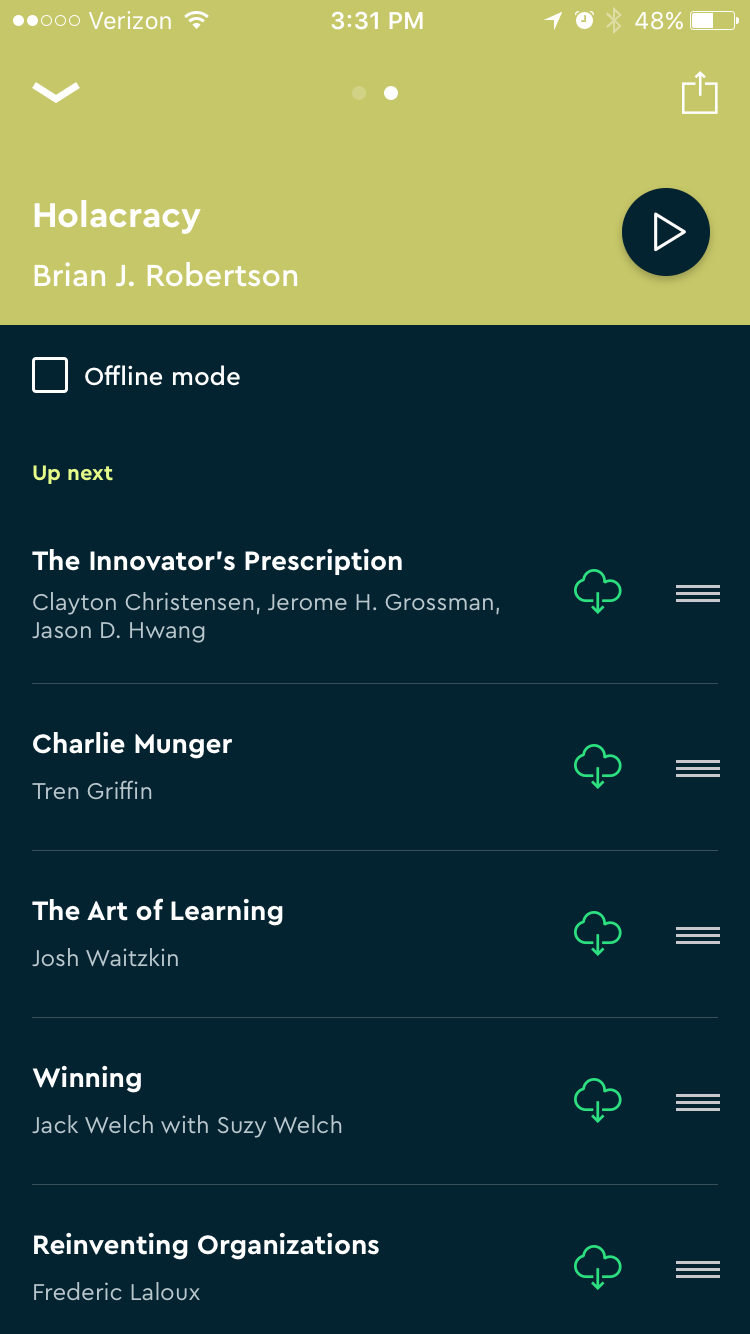Open Reinventing Organizations by Frederic Laloux
750x1334 pixels.
coord(206,1246)
